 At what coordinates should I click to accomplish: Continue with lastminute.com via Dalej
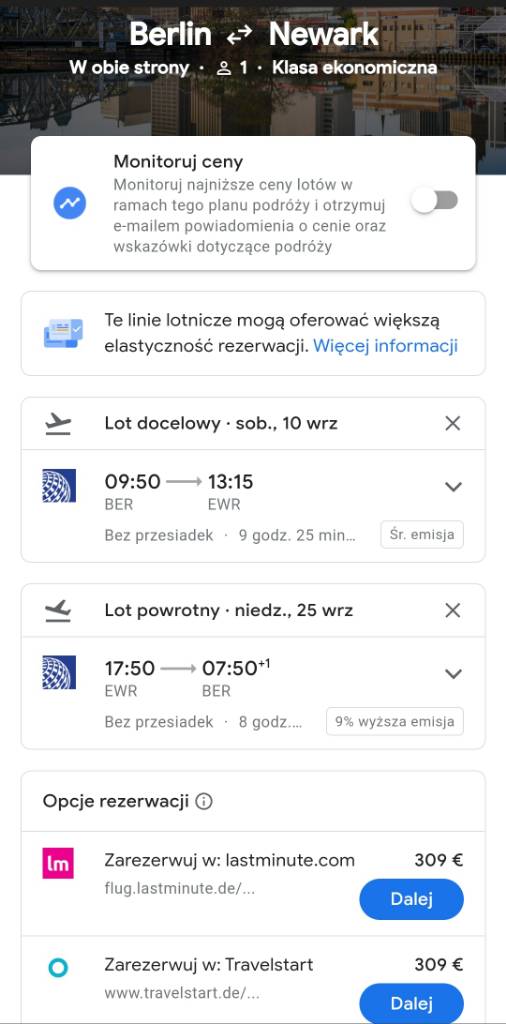[411, 899]
